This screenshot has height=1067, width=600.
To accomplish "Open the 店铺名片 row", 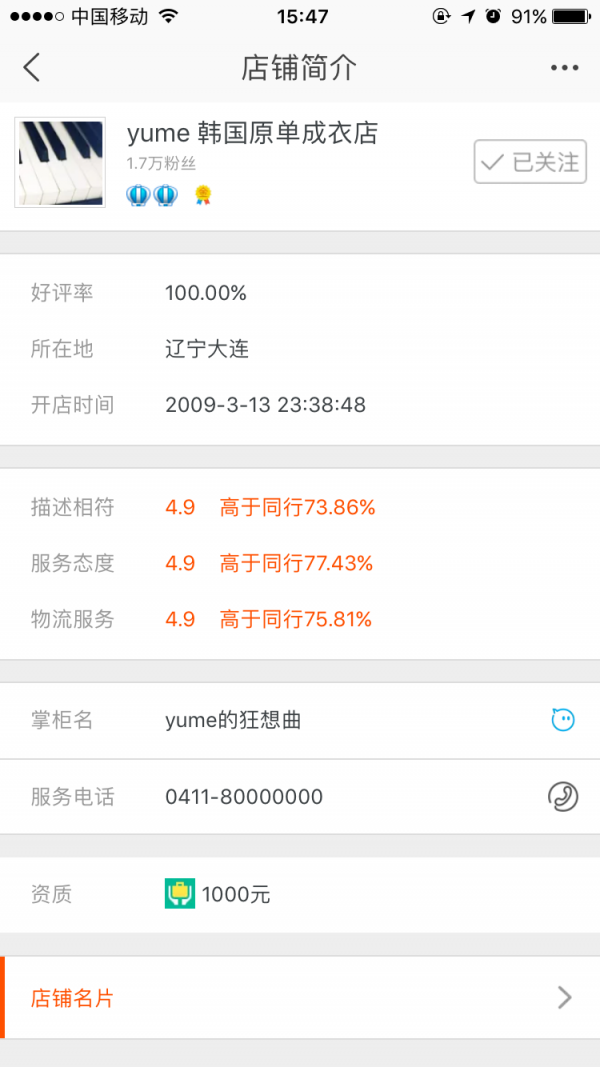I will pyautogui.click(x=300, y=998).
